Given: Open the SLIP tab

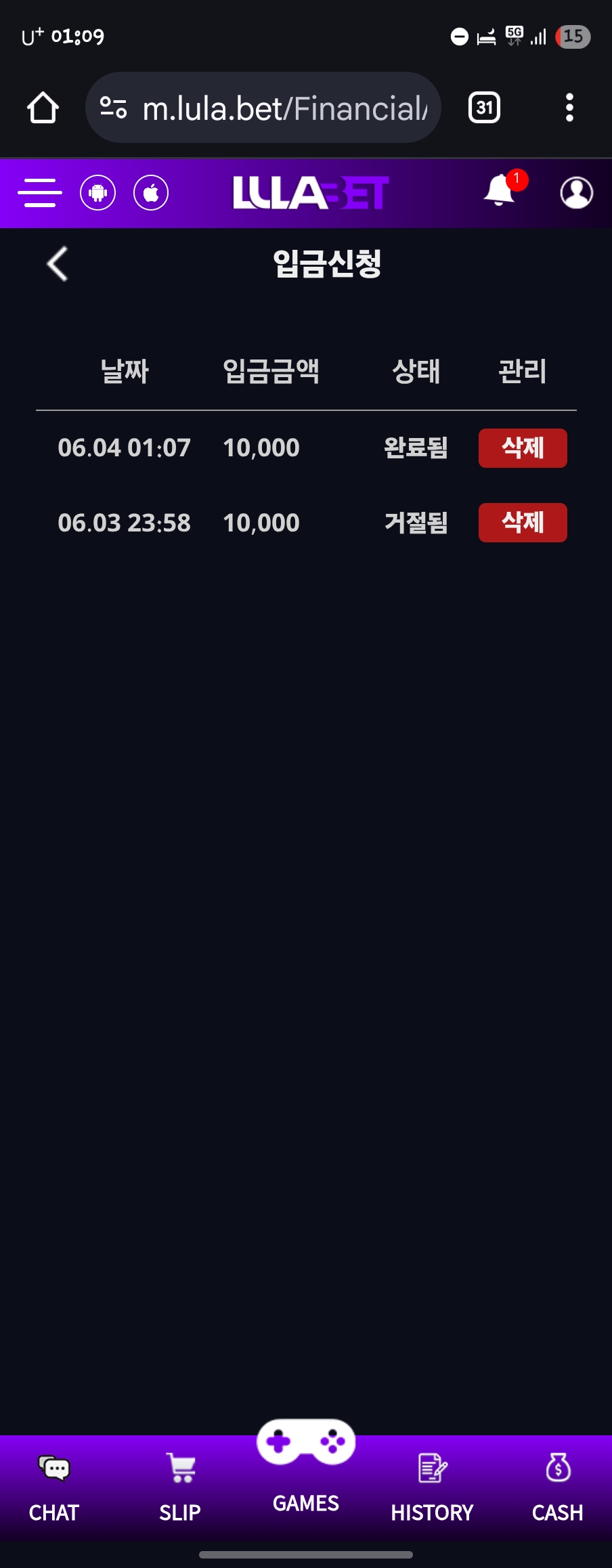Looking at the screenshot, I should click(180, 1487).
